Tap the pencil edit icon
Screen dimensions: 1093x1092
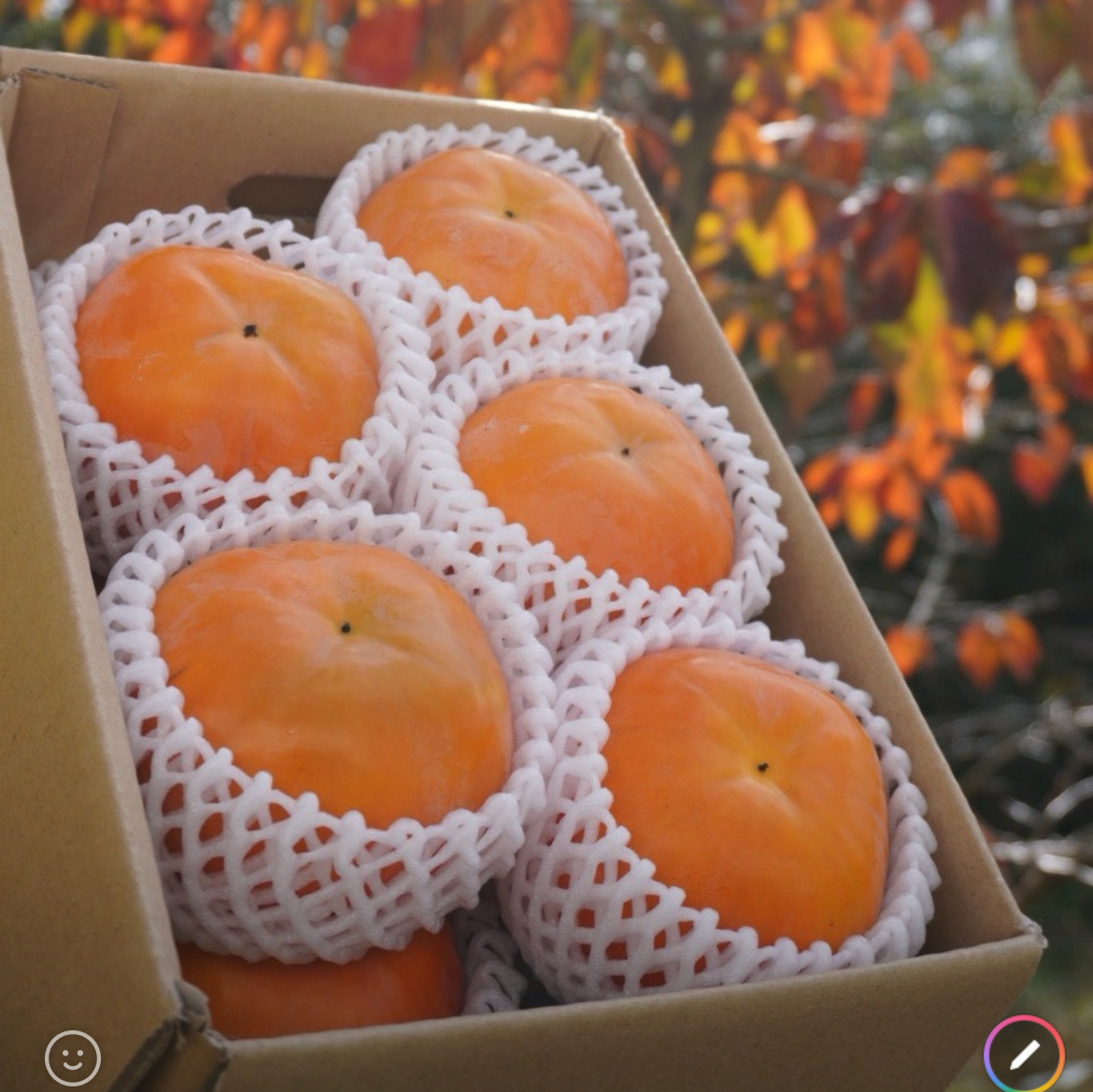click(x=1024, y=1056)
